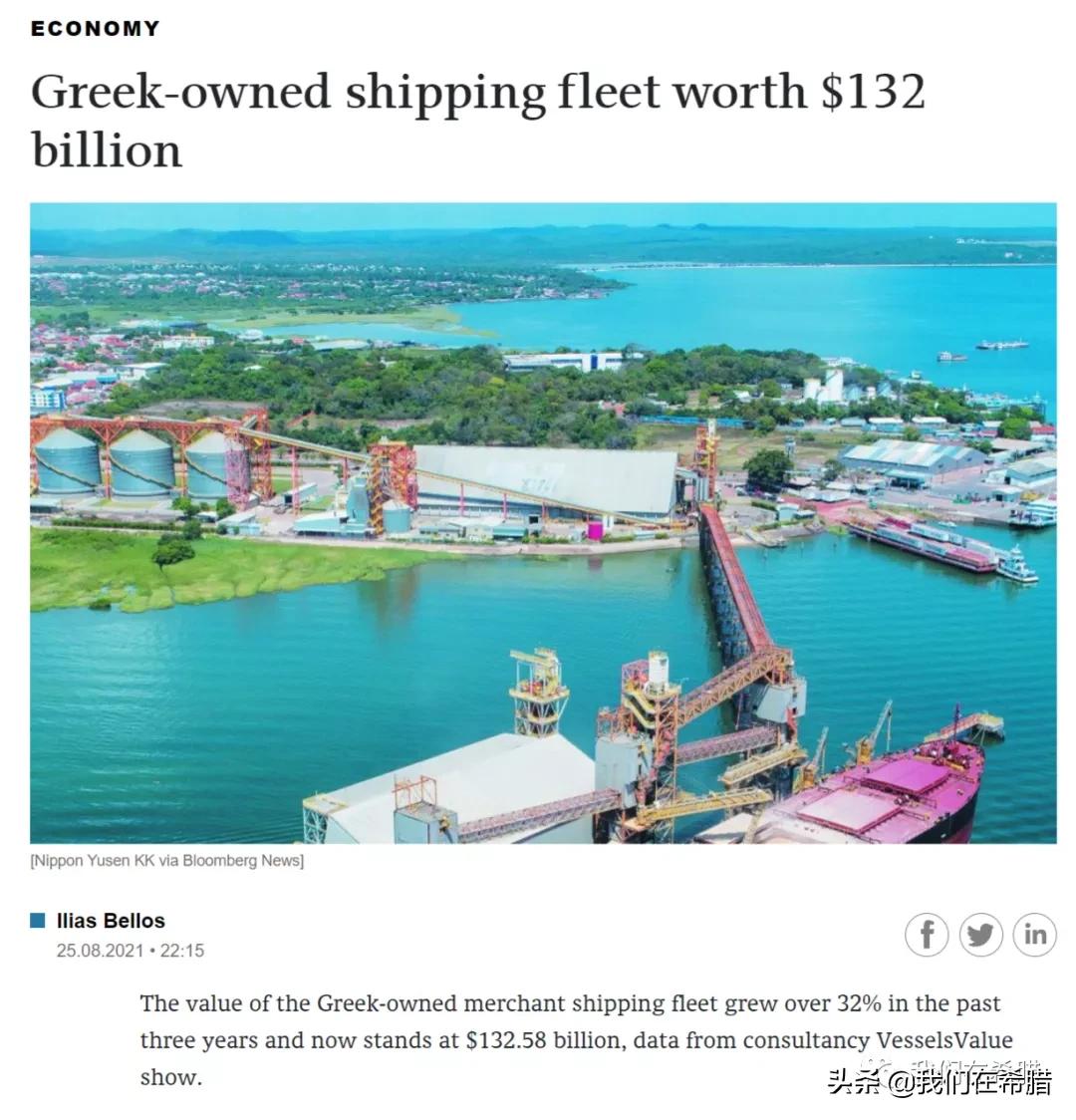The height and width of the screenshot is (1120, 1076).
Task: Open author Ilias Bellos's page
Action: pyautogui.click(x=111, y=921)
